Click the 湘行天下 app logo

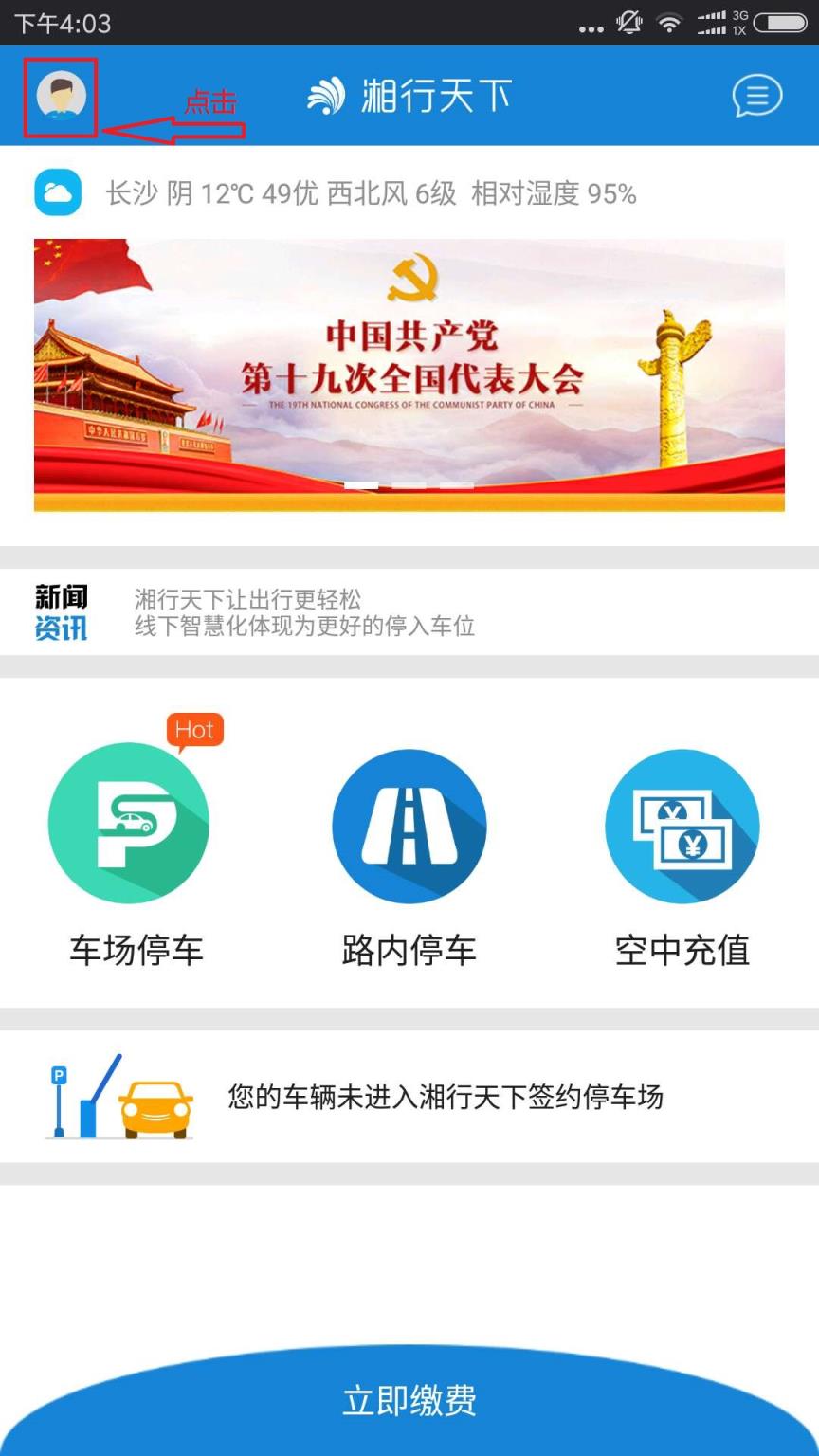pyautogui.click(x=409, y=95)
